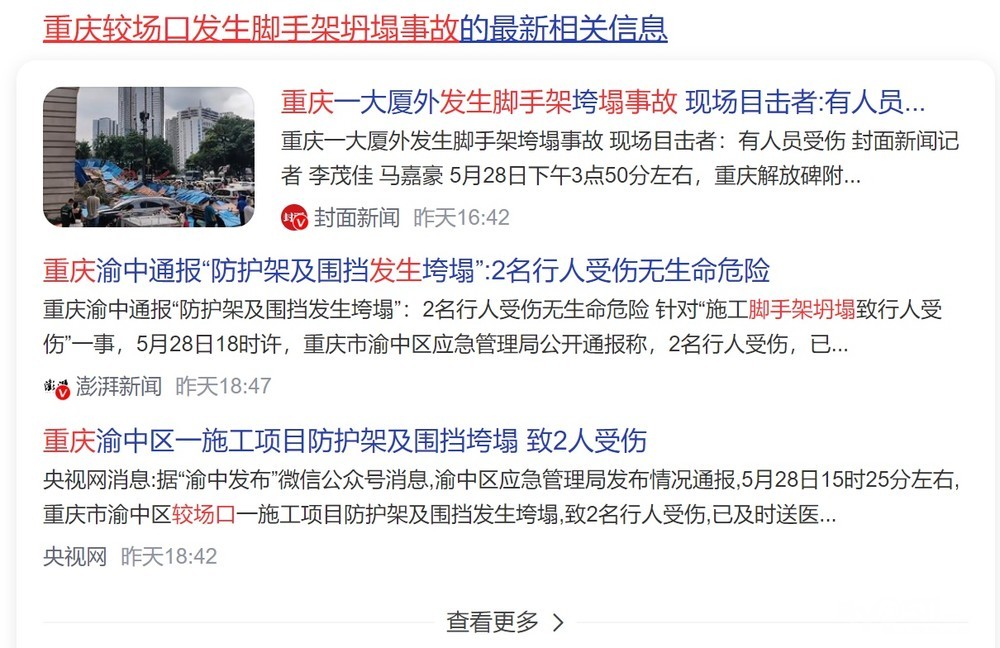This screenshot has width=1000, height=648.
Task: Tap 查看更多 to see more results
Action: pos(505,622)
